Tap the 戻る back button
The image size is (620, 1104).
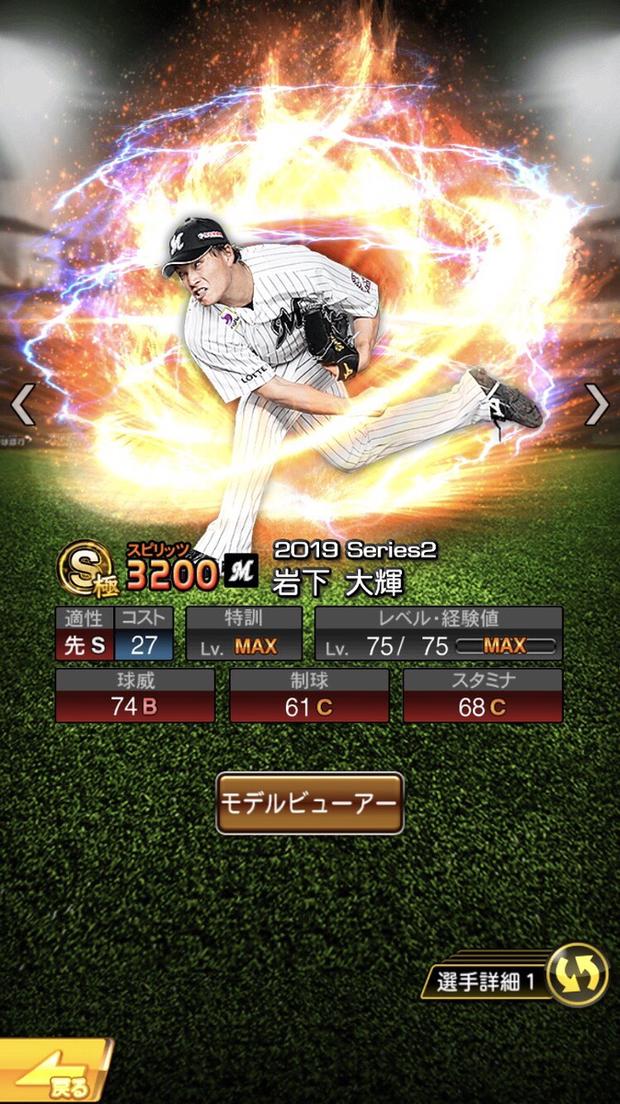coord(55,1074)
